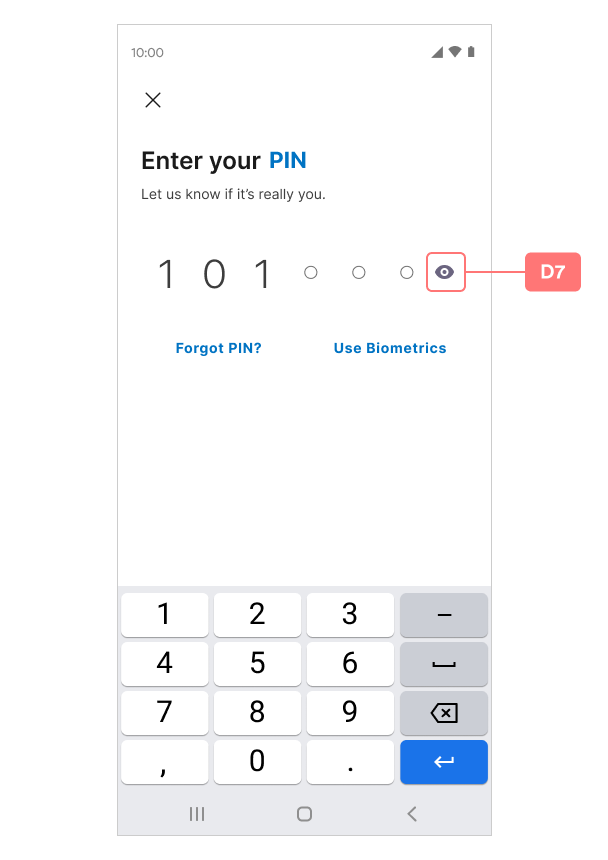Go back using the system navigation arrow
This screenshot has width=608, height=860.
coord(412,814)
